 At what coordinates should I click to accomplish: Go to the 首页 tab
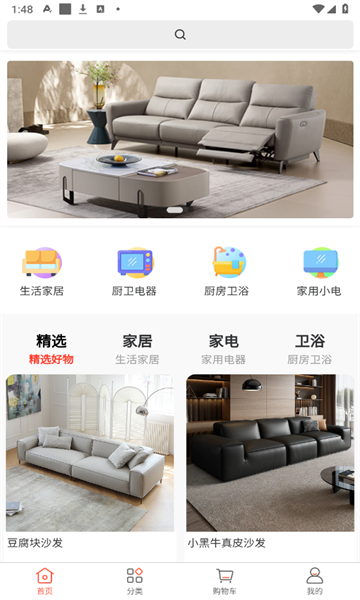[x=45, y=581]
